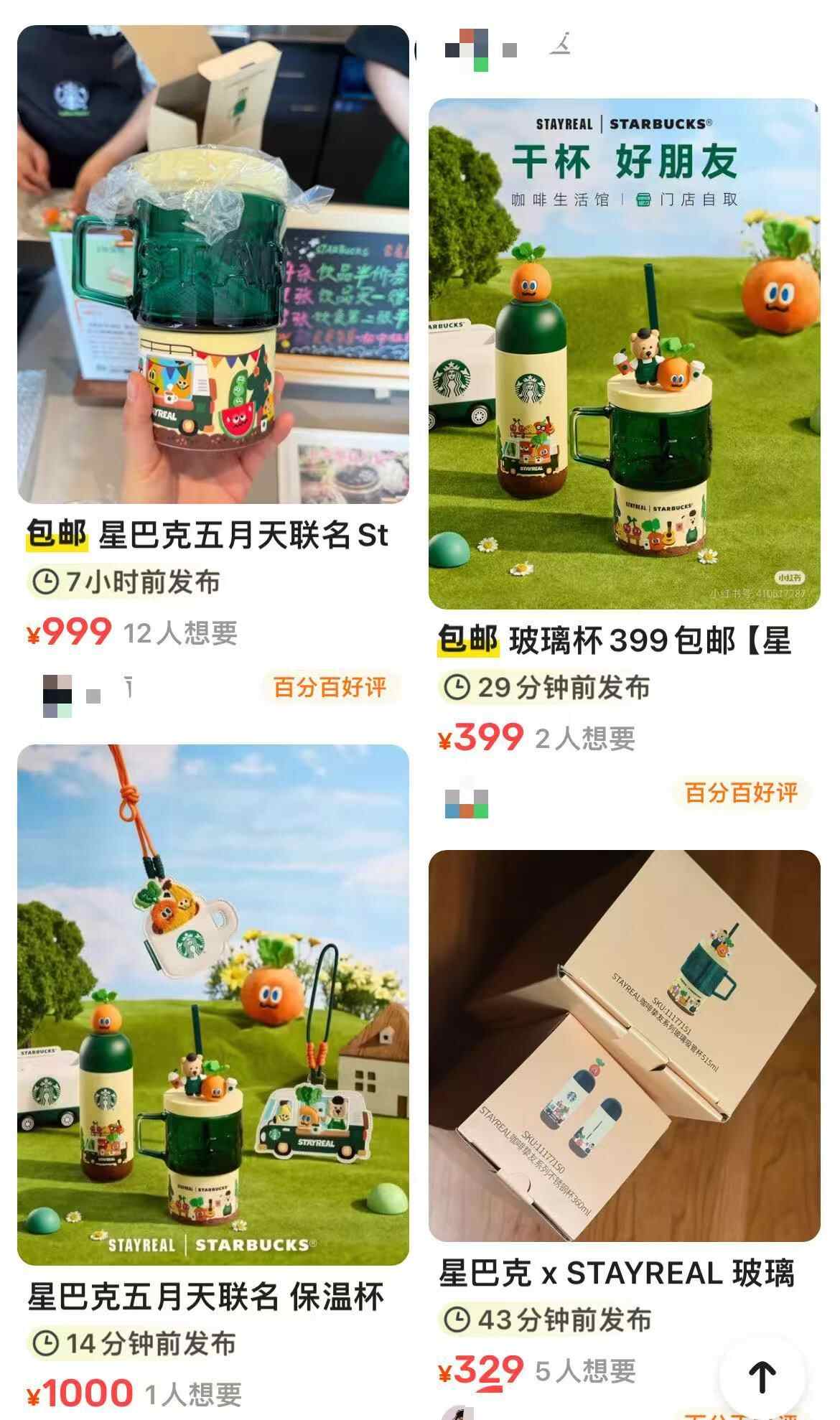This screenshot has height=1420, width=840.
Task: View seller avatar under the ¥999 listing
Action: tap(57, 695)
